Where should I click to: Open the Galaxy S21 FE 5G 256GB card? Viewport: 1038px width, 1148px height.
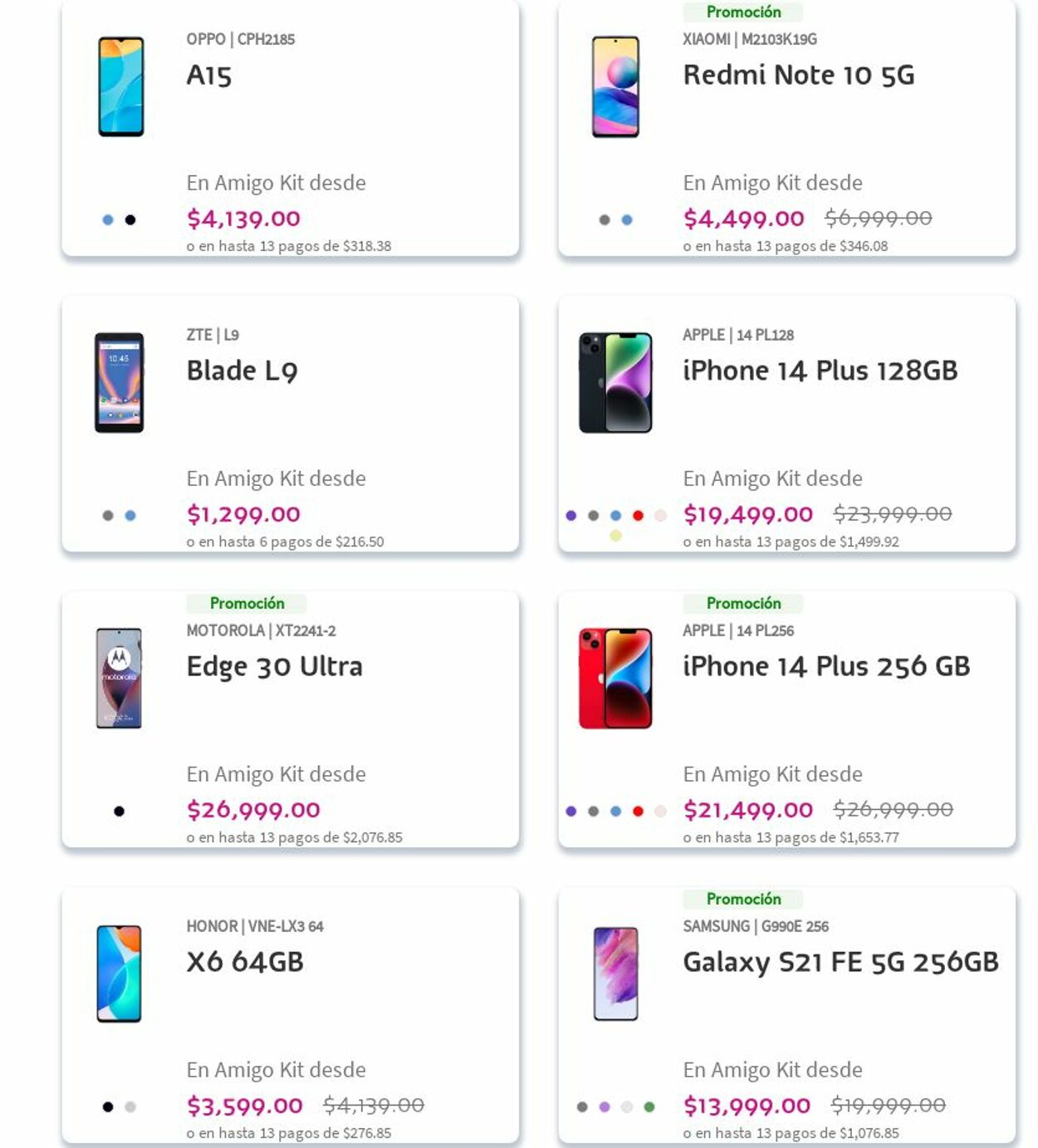click(x=840, y=962)
